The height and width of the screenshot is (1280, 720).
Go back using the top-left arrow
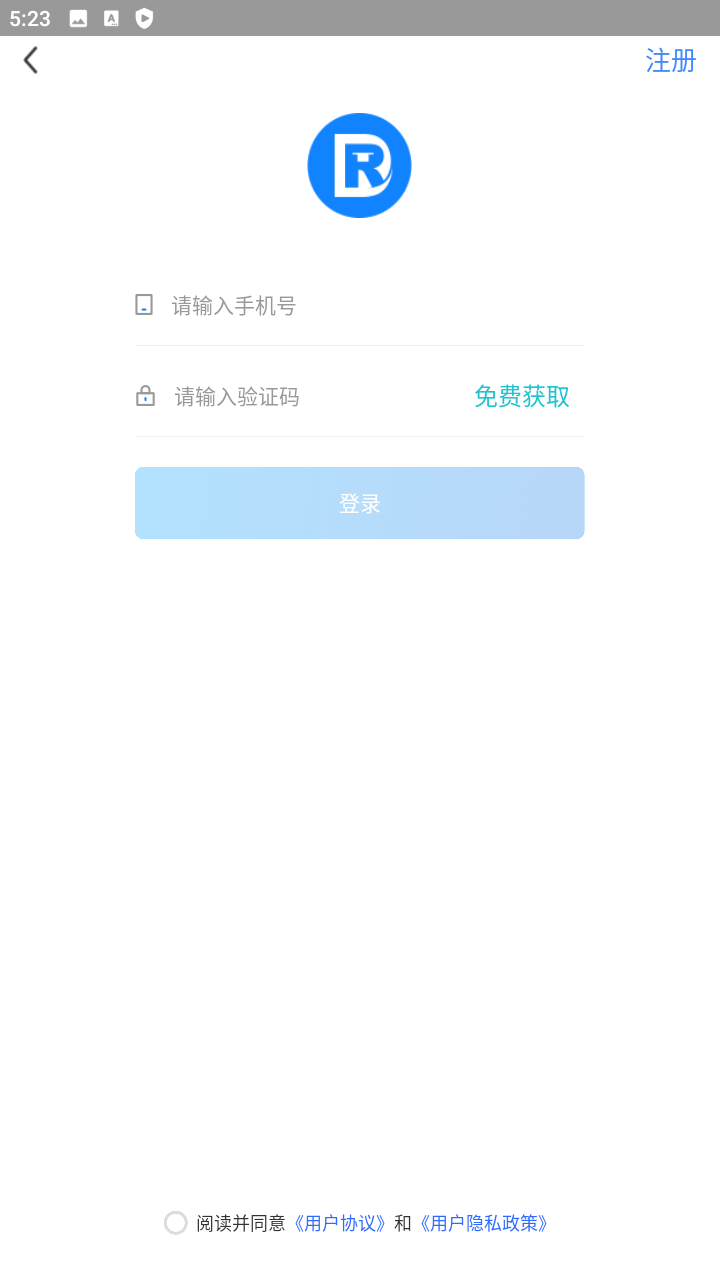(31, 61)
